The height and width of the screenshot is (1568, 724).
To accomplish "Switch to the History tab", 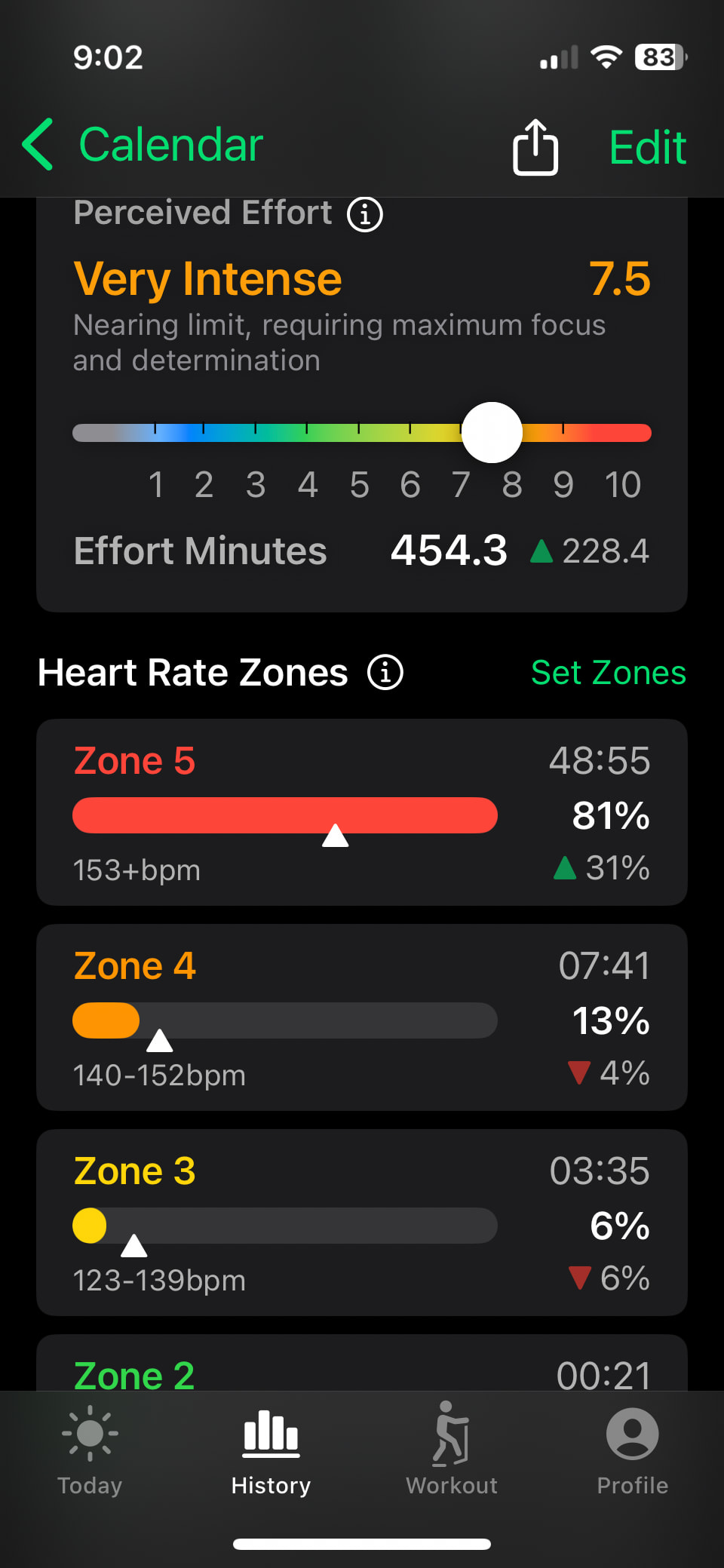I will 271,1450.
